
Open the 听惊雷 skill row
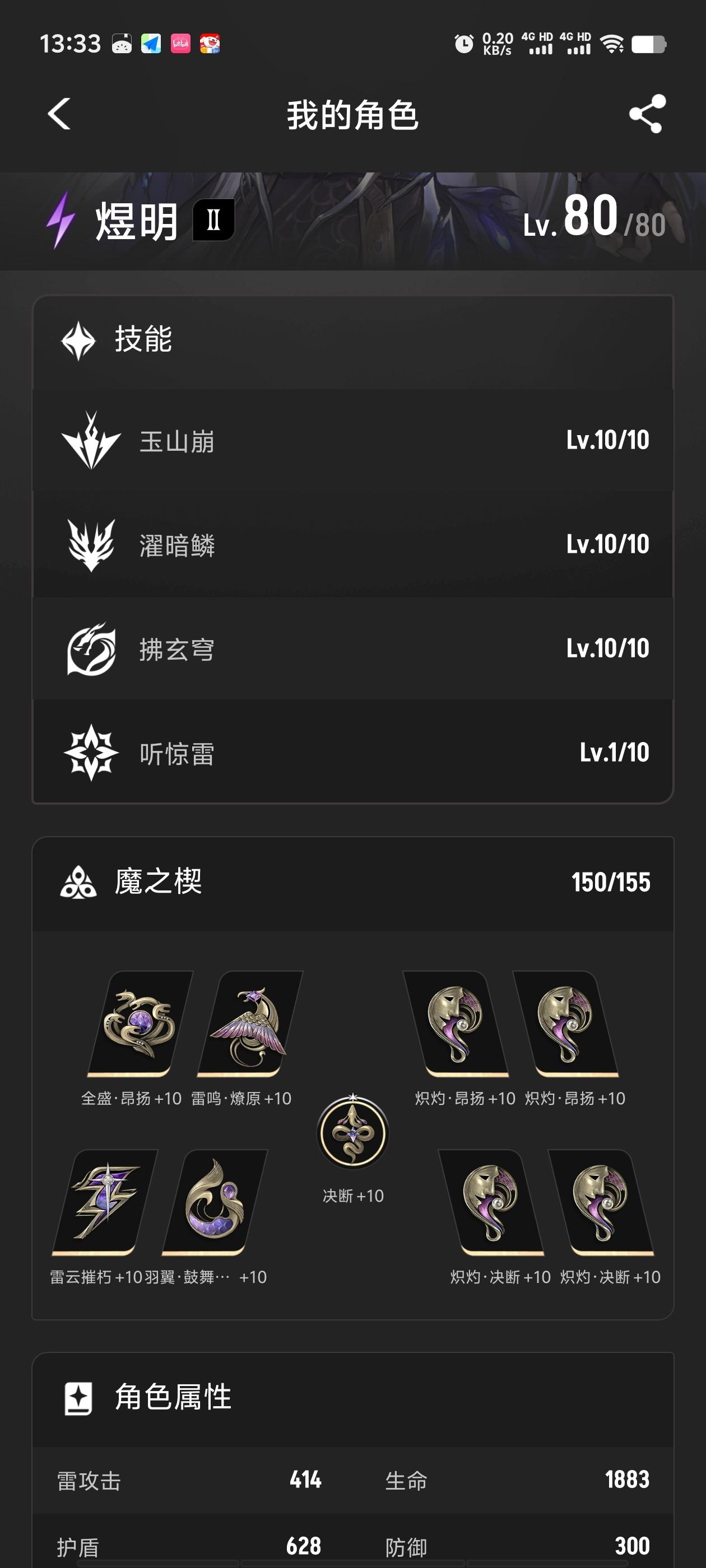point(352,752)
